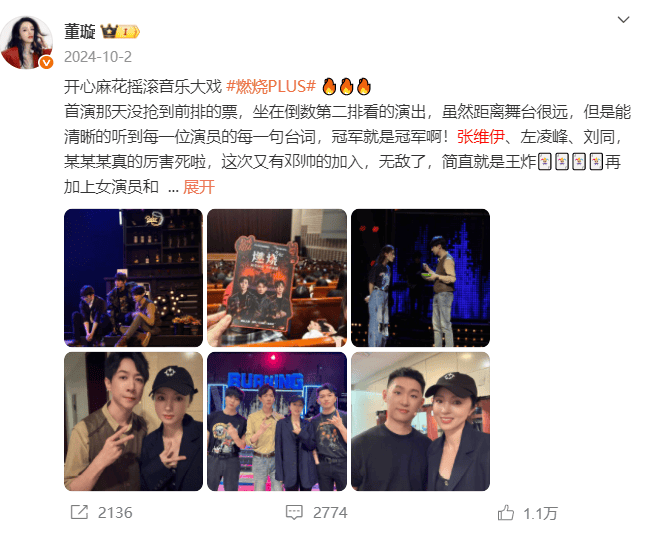
Task: Open the BURNING group photo
Action: [x=276, y=420]
